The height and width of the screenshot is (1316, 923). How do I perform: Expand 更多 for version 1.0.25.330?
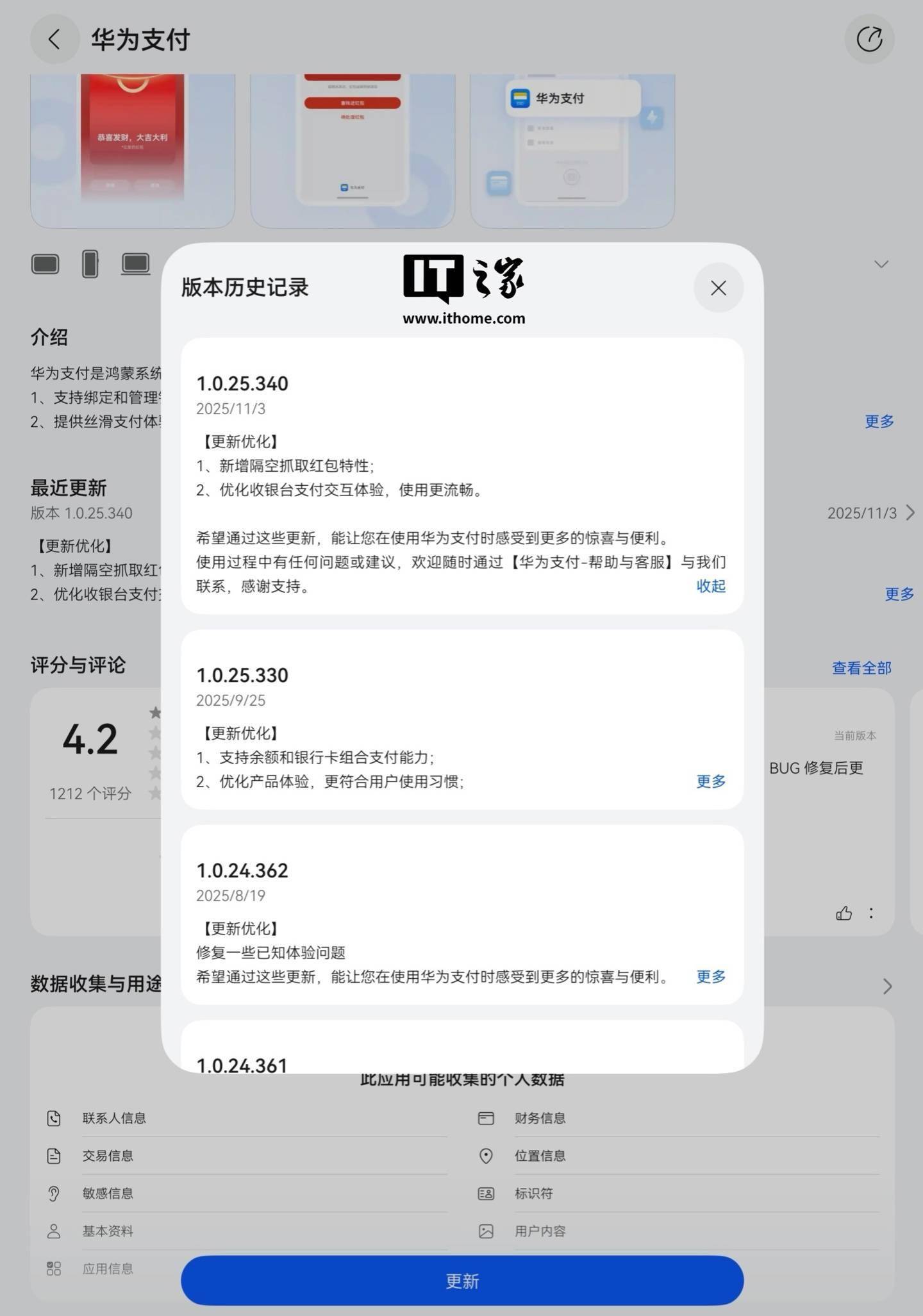[x=711, y=781]
